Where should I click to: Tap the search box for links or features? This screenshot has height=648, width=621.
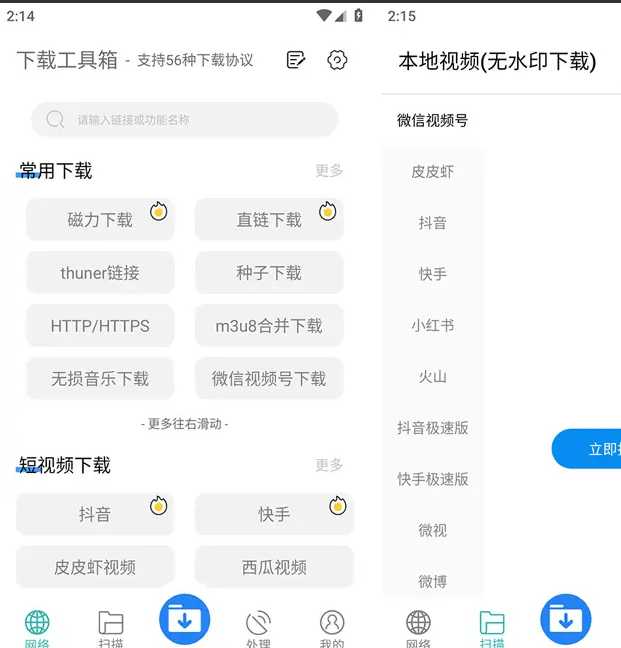(x=185, y=120)
